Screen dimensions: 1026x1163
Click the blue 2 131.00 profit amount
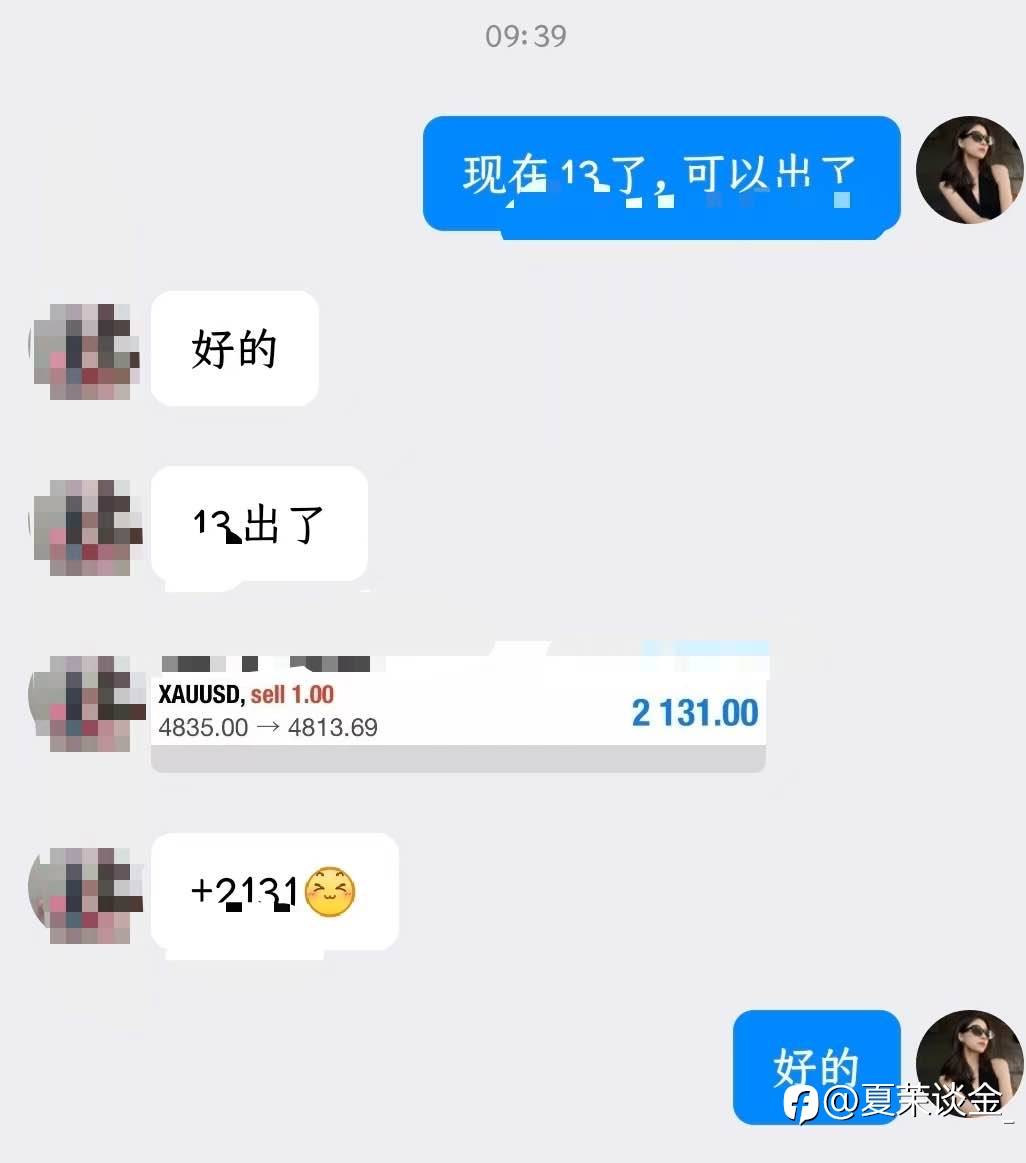pos(694,712)
